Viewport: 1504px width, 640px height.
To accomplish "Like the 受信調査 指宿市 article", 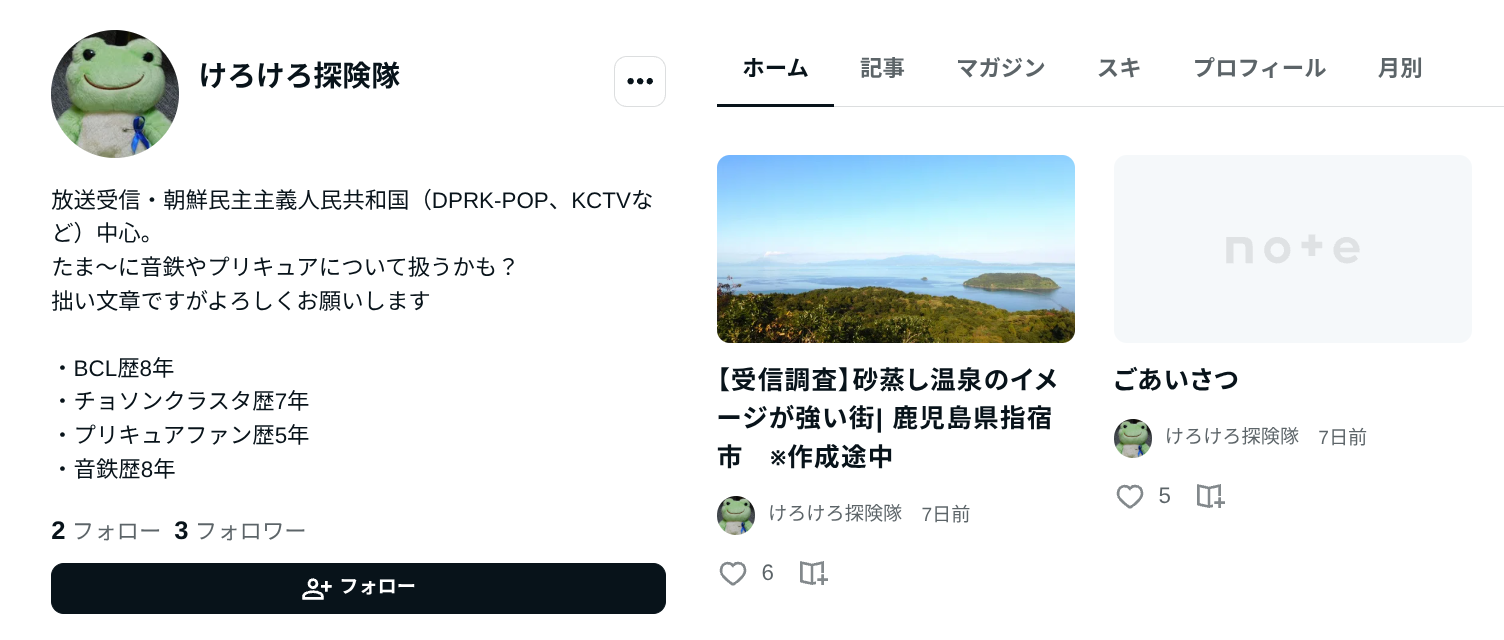I will [x=733, y=573].
